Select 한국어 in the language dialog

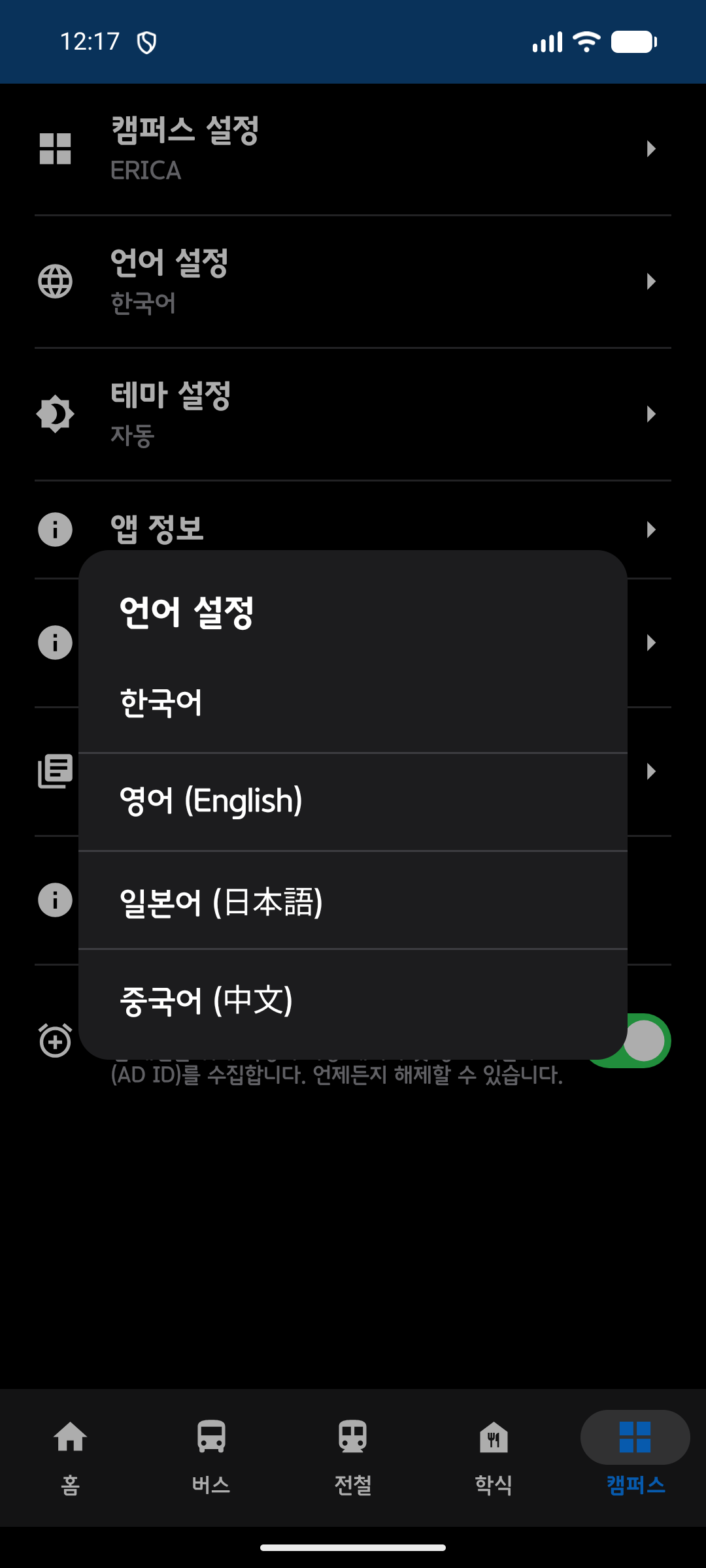click(x=353, y=704)
